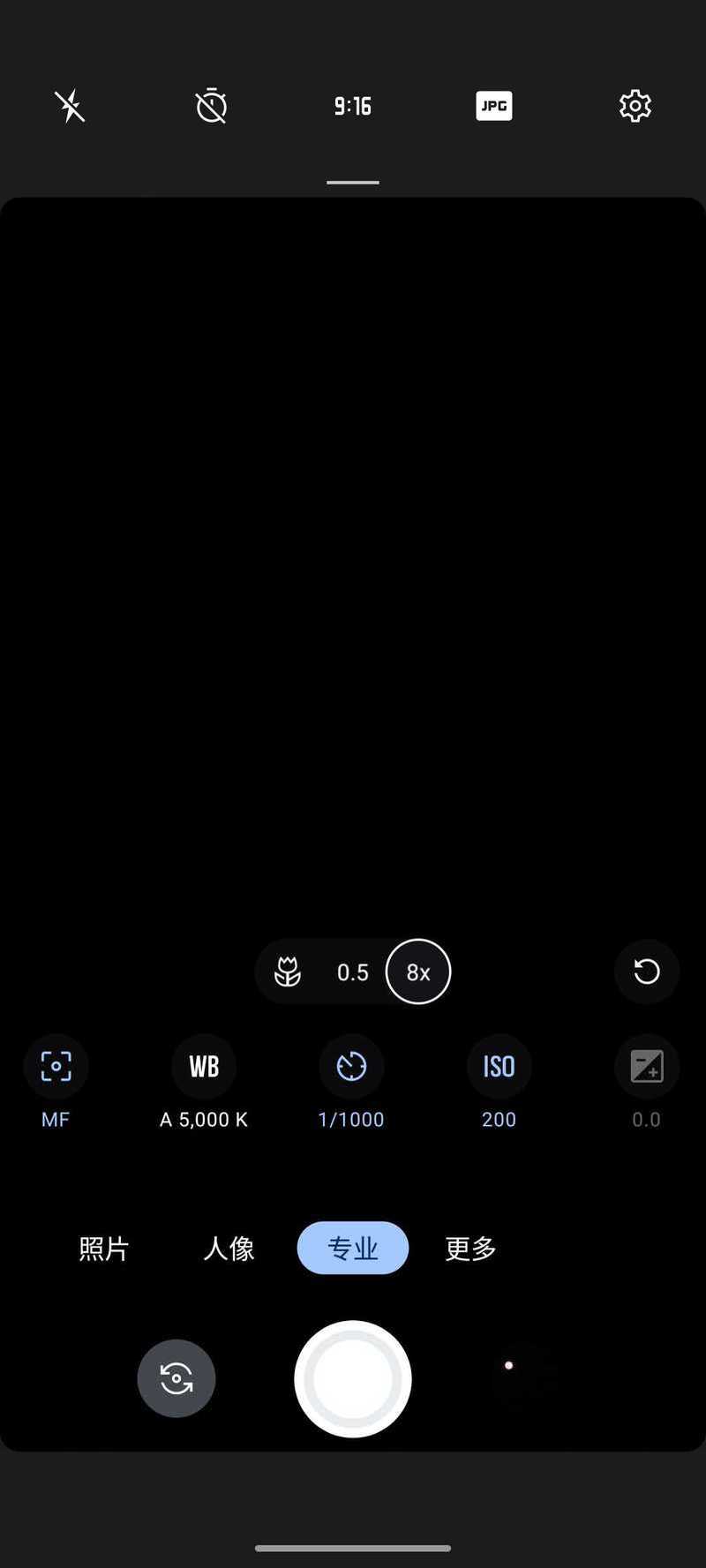Open the self-timer option
706x1568 pixels.
(x=211, y=106)
